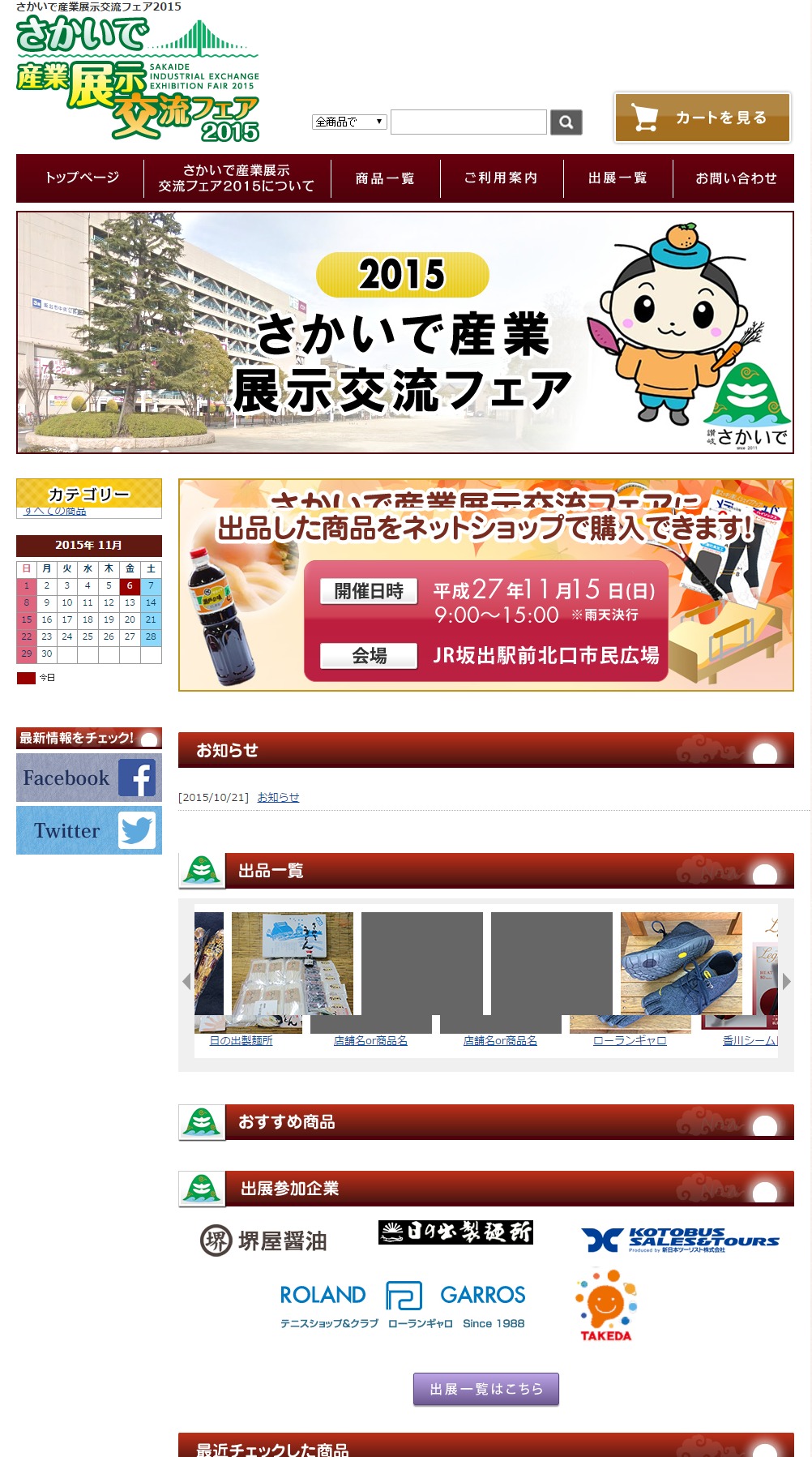Tap the search magnifier button
This screenshot has height=1457, width=812.
(566, 122)
